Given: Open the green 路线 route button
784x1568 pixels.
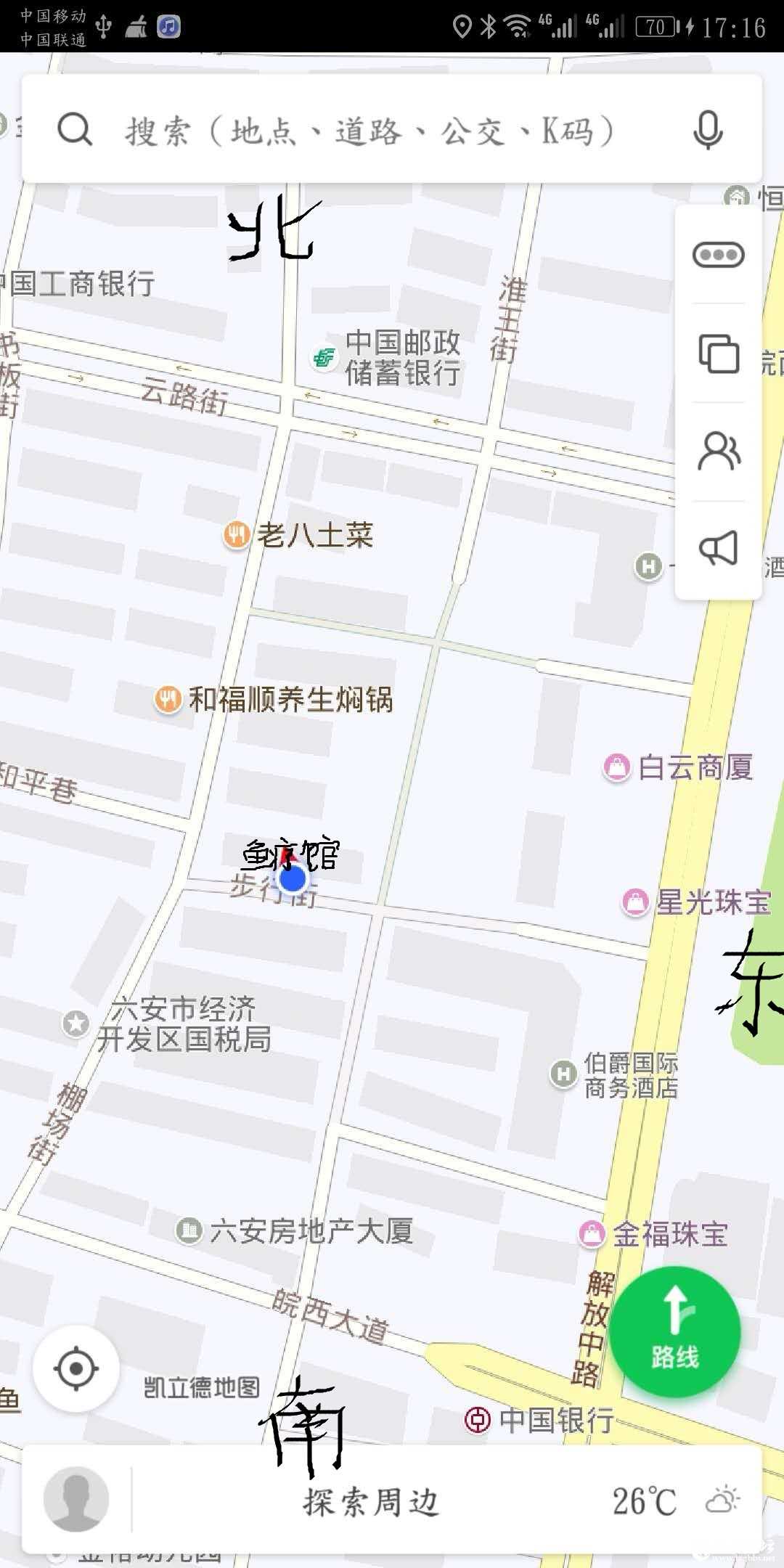Looking at the screenshot, I should coord(674,1331).
